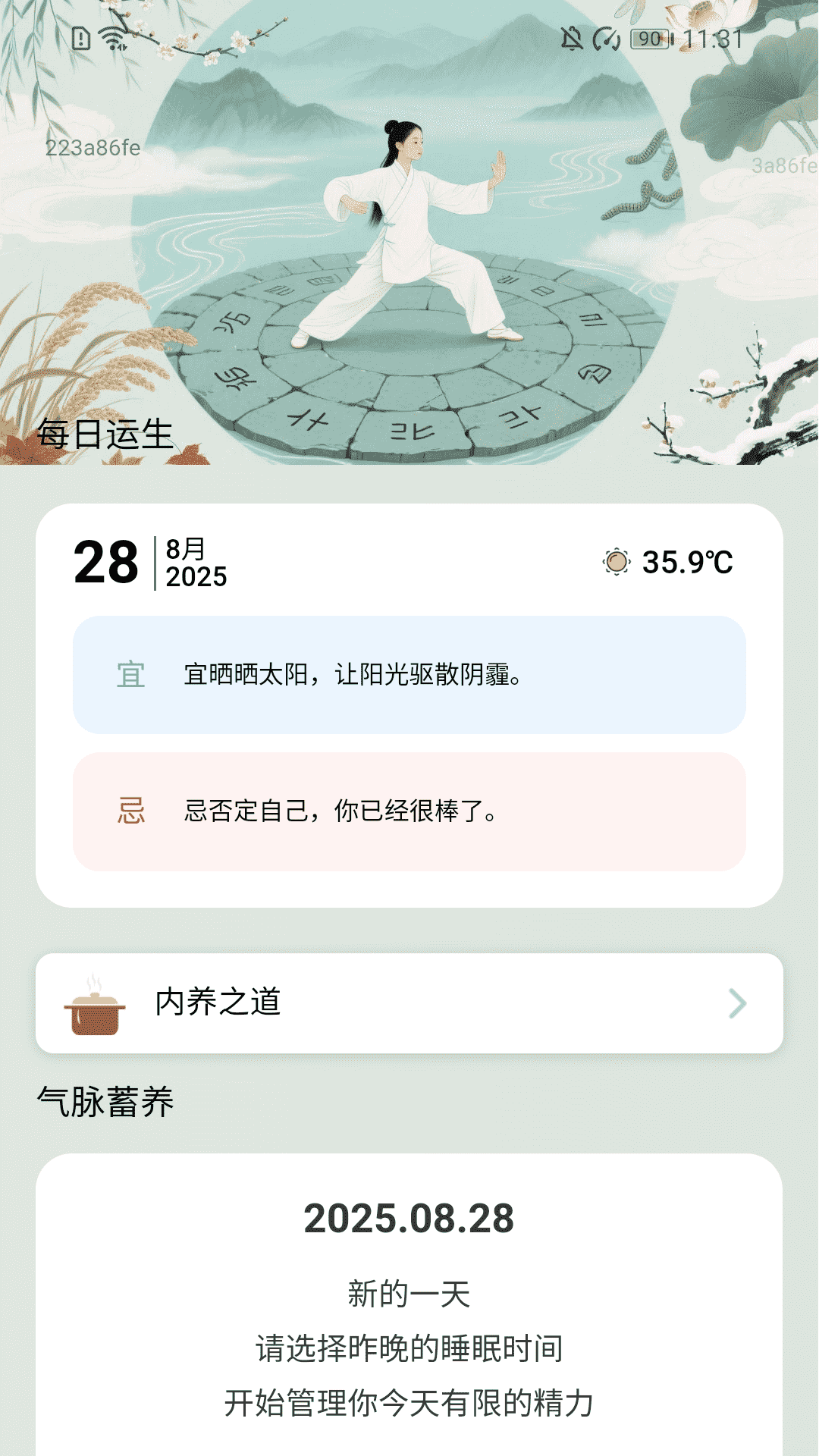Tap the blue 宜晒晒太阳 advice card
Screen dimensions: 819x1456
pyautogui.click(x=409, y=674)
